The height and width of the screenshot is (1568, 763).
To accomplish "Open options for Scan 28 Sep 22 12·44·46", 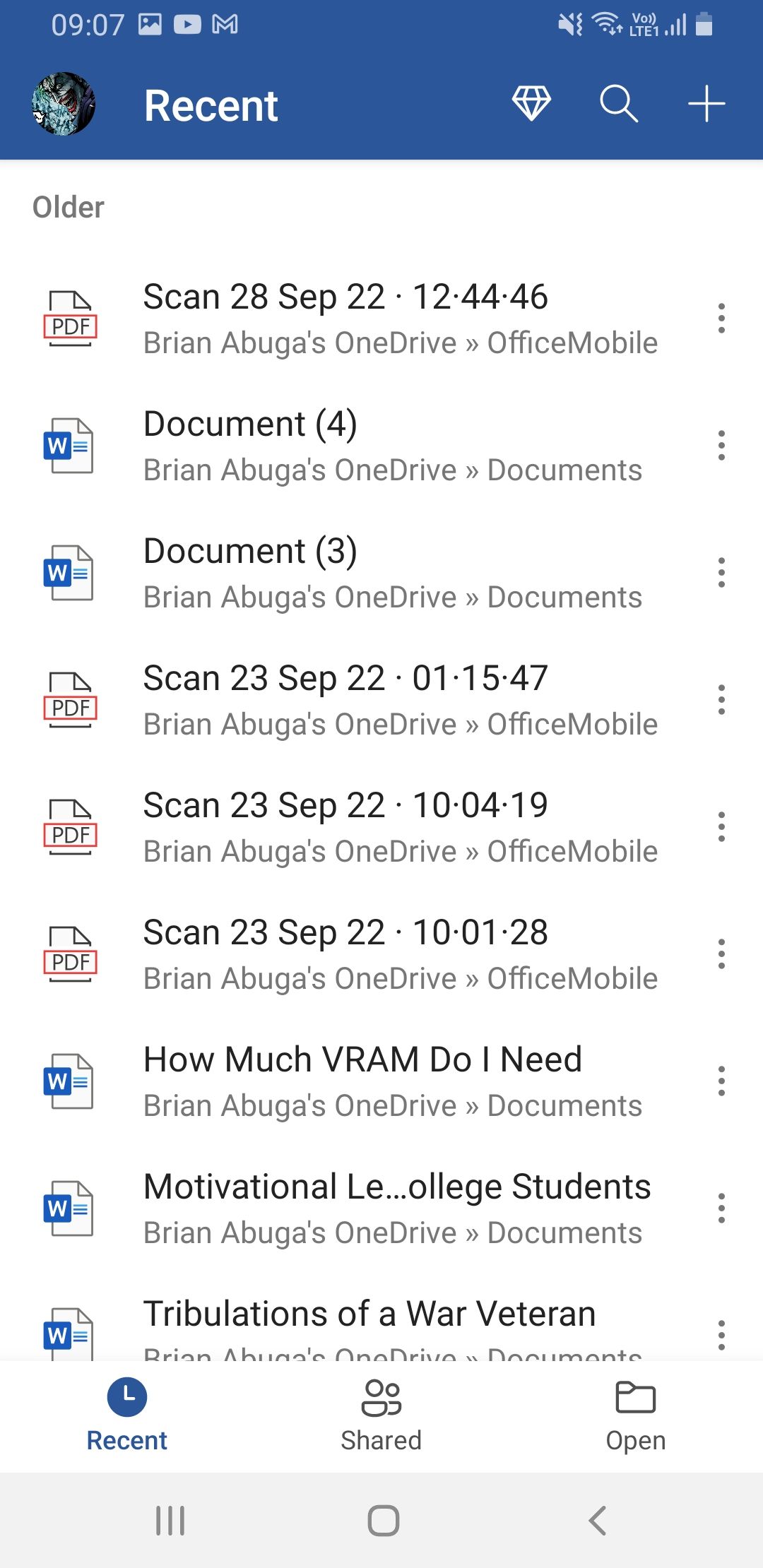I will pos(721,319).
